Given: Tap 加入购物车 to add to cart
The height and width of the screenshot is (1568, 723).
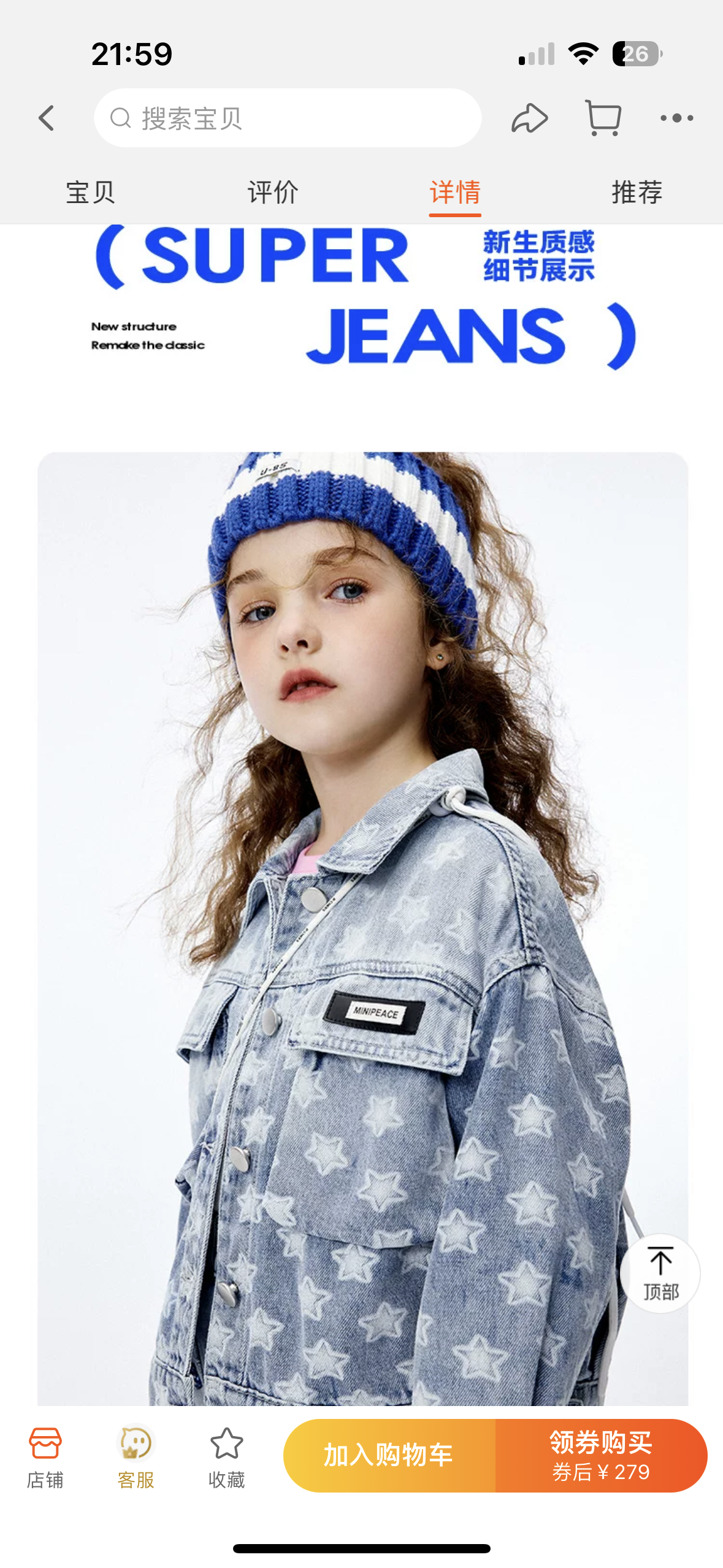Looking at the screenshot, I should coord(389,1455).
